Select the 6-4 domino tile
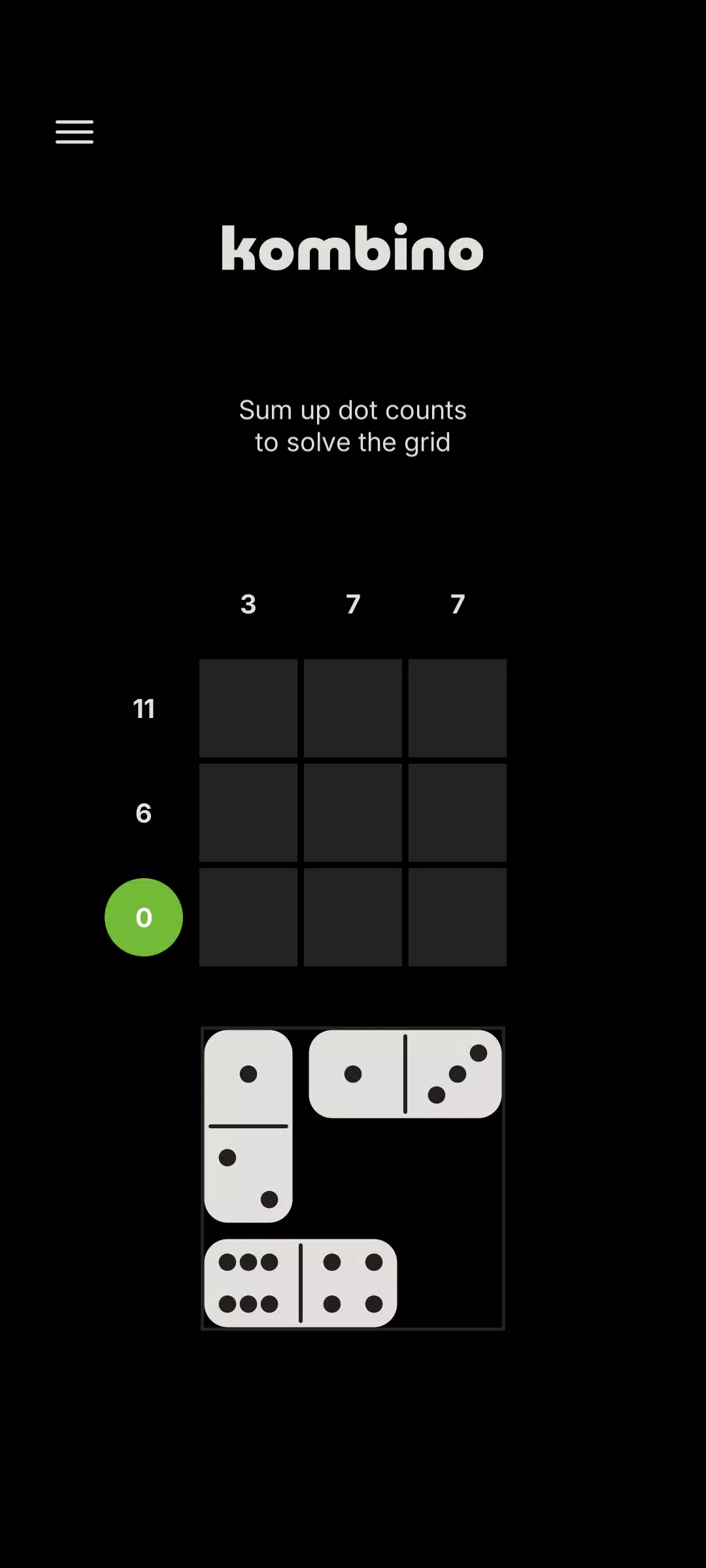Viewport: 706px width, 1568px height. (301, 1282)
